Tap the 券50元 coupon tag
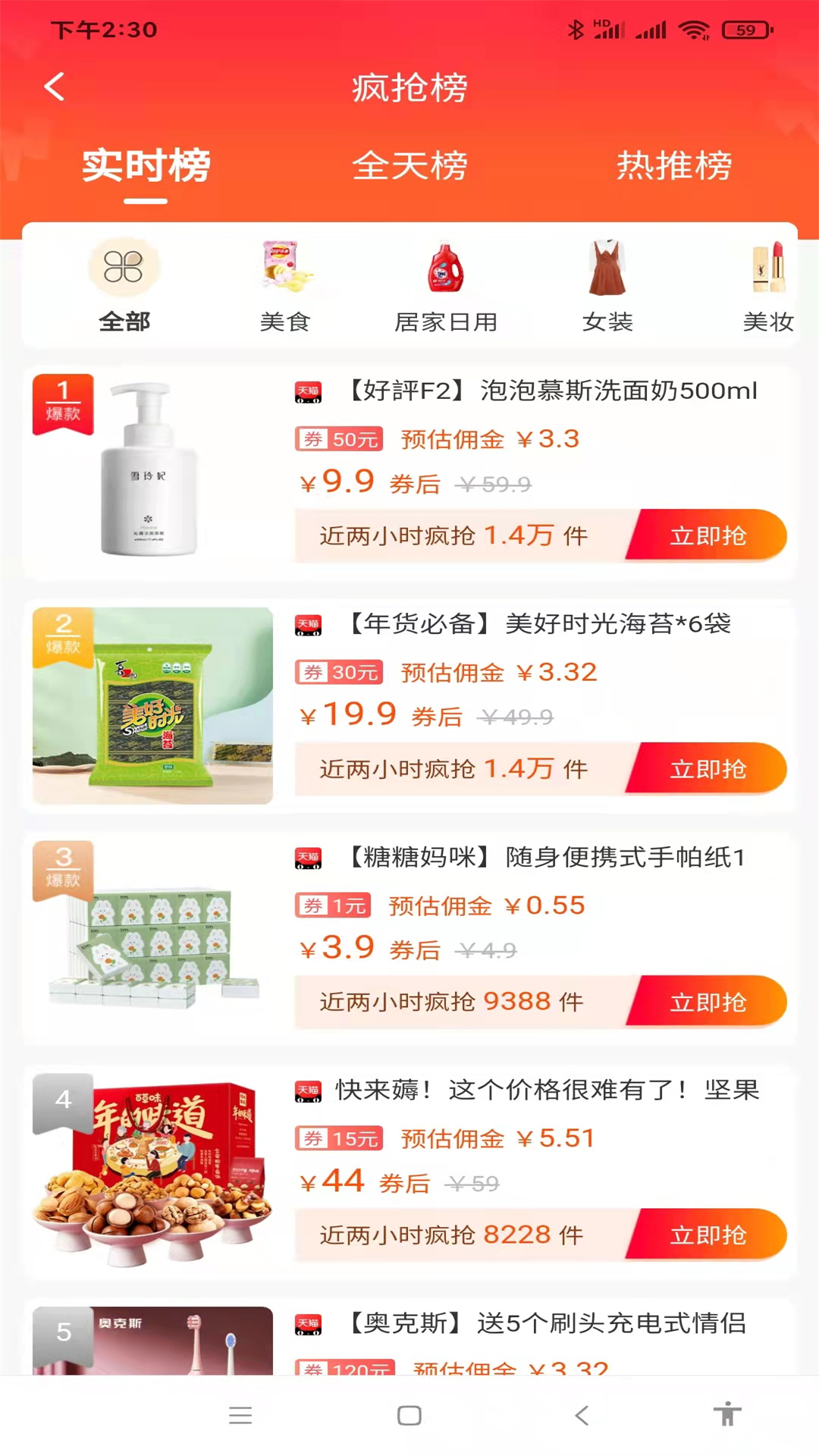Viewport: 819px width, 1456px height. [338, 438]
